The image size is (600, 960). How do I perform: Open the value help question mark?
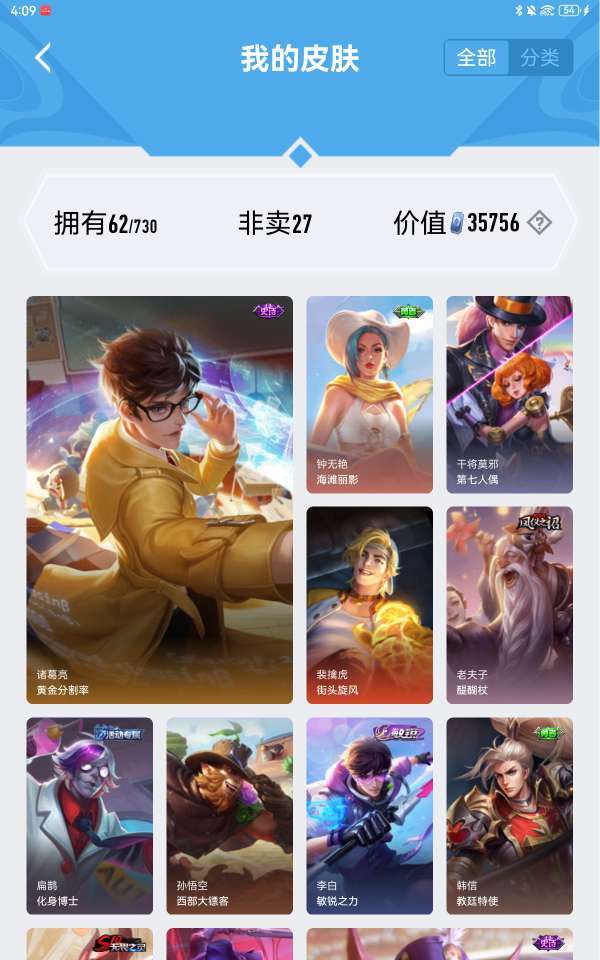click(539, 222)
